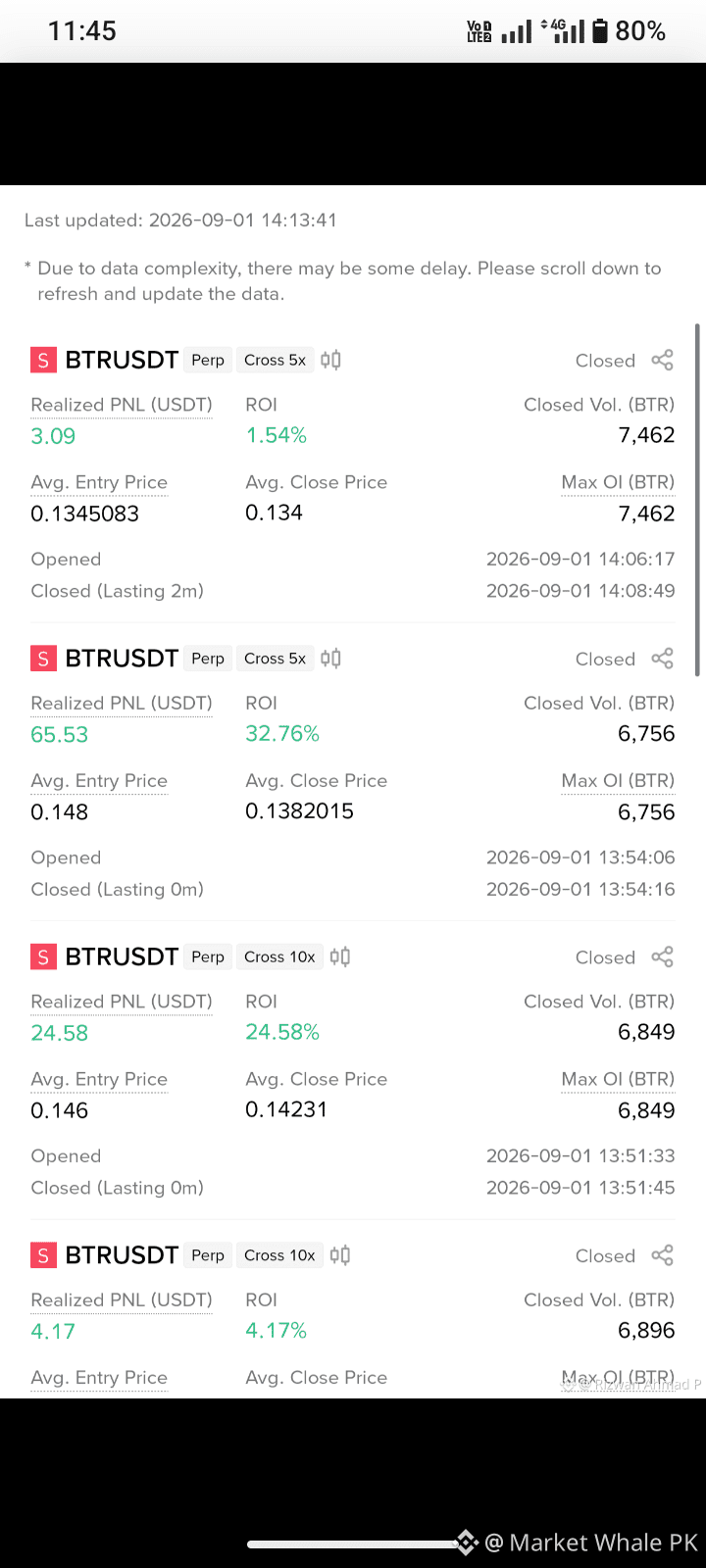Open candlestick chart icon for the 1.54% ROI position
Screen dimensions: 706x1568
pyautogui.click(x=330, y=360)
